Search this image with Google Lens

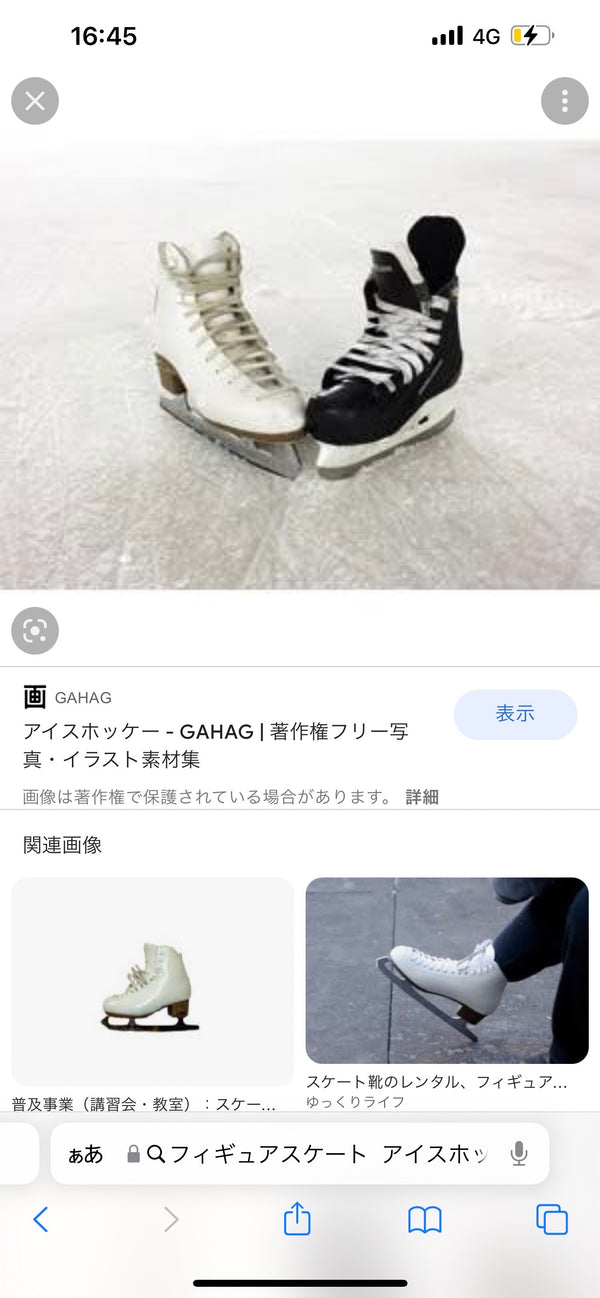35,631
